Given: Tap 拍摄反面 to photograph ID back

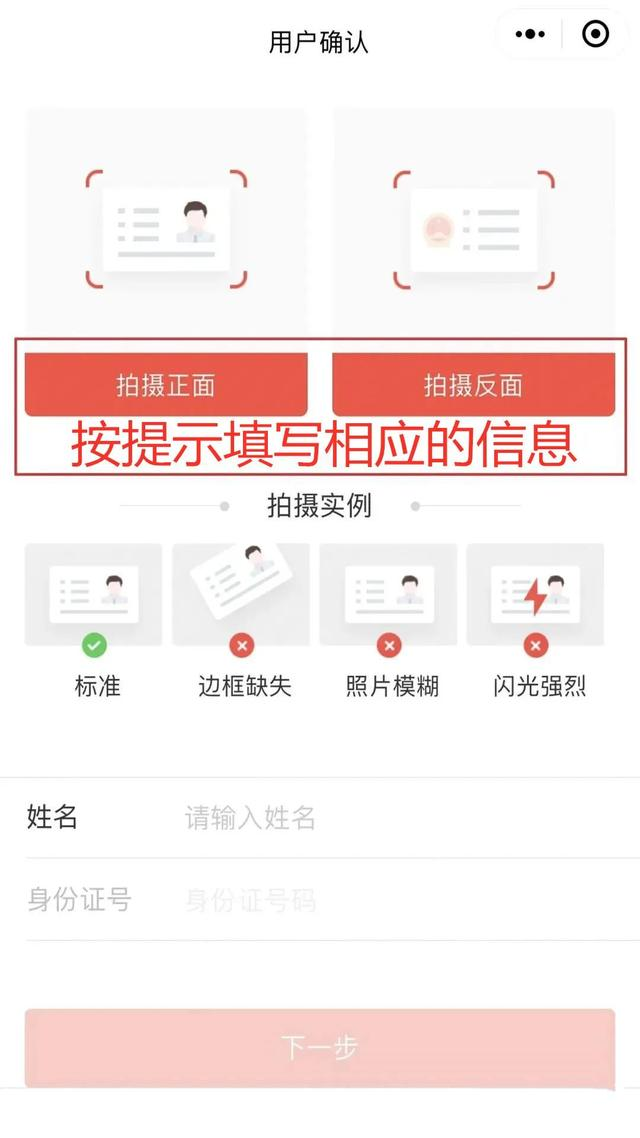Looking at the screenshot, I should click(x=473, y=384).
